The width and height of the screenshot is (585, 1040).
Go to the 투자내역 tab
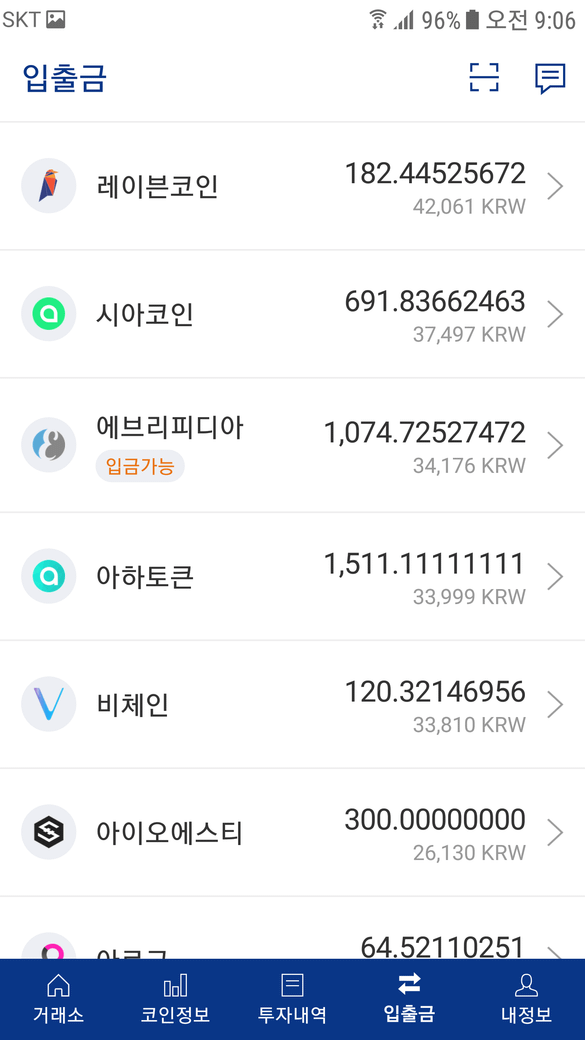tap(292, 1000)
